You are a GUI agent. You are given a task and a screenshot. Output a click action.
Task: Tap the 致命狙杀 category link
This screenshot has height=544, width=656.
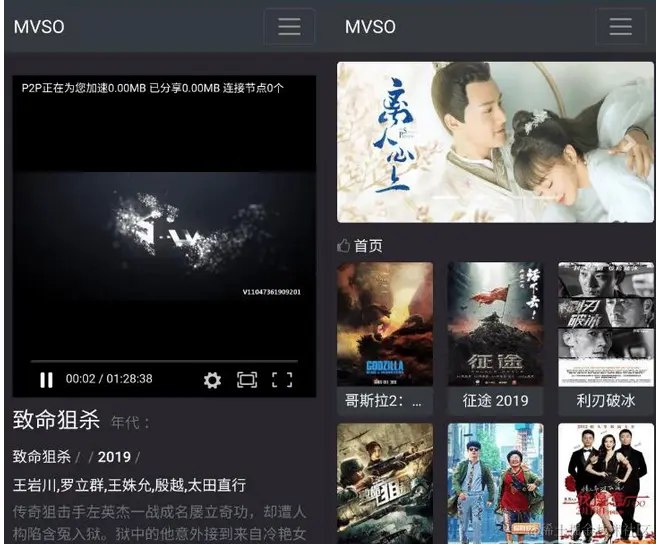click(x=41, y=457)
